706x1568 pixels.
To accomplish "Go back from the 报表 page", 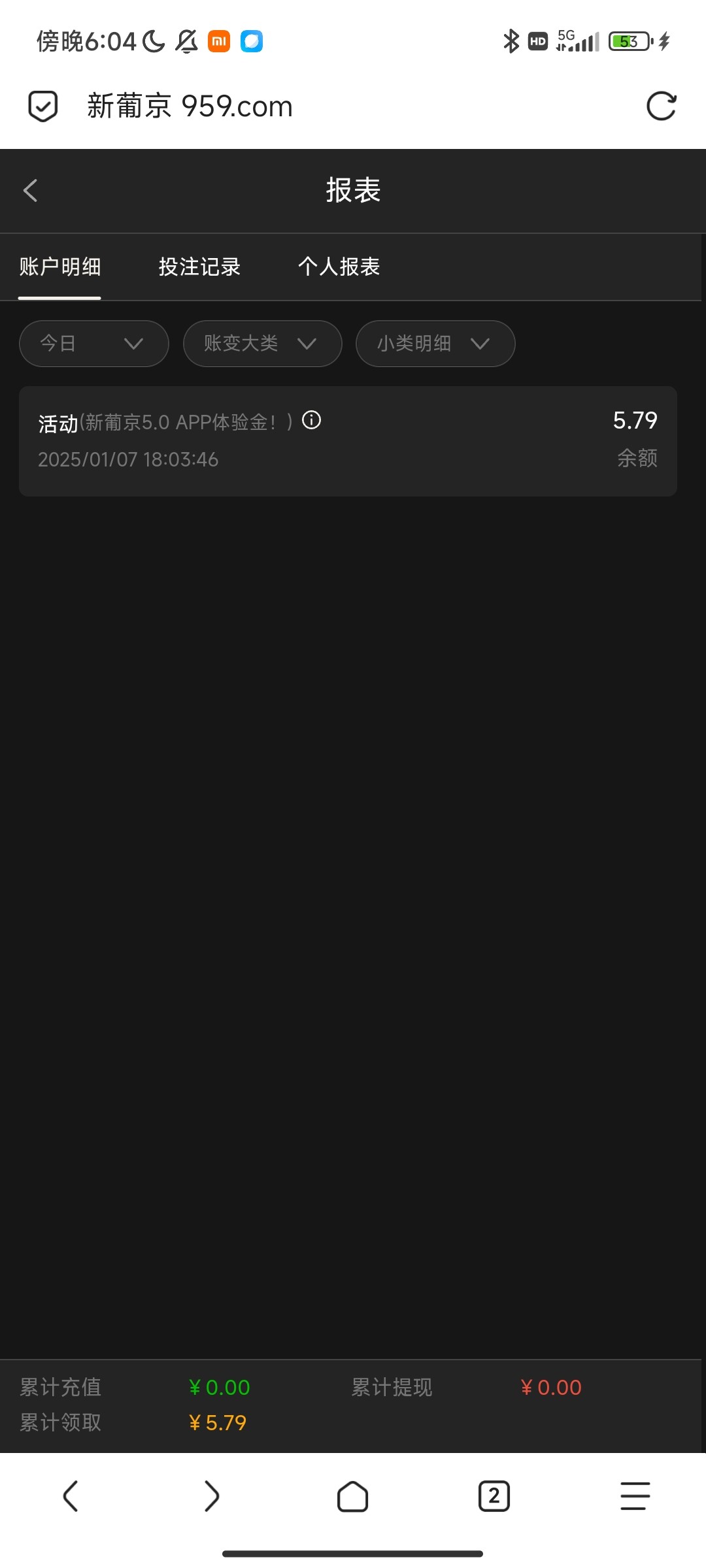I will point(30,191).
